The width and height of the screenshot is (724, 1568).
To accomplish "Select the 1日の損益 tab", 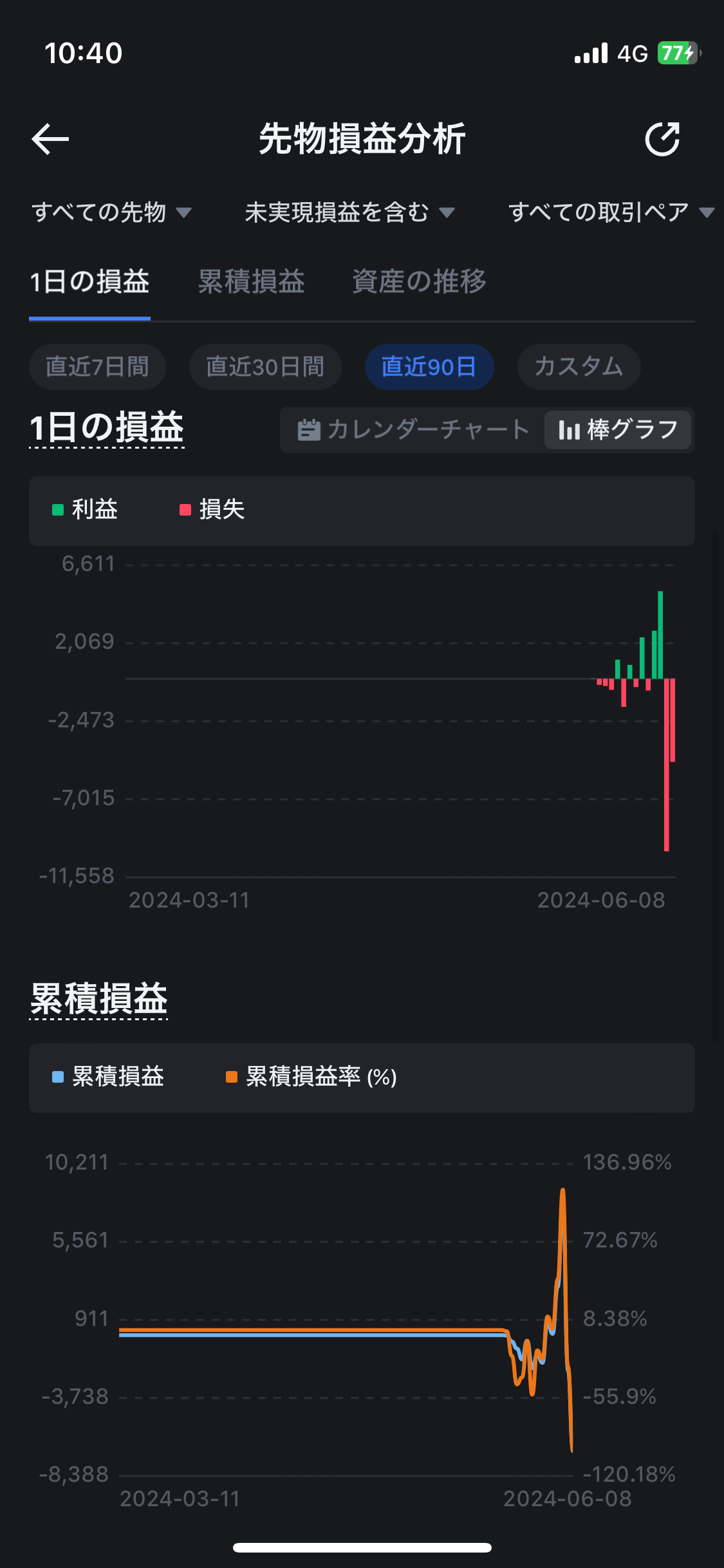I will click(89, 282).
